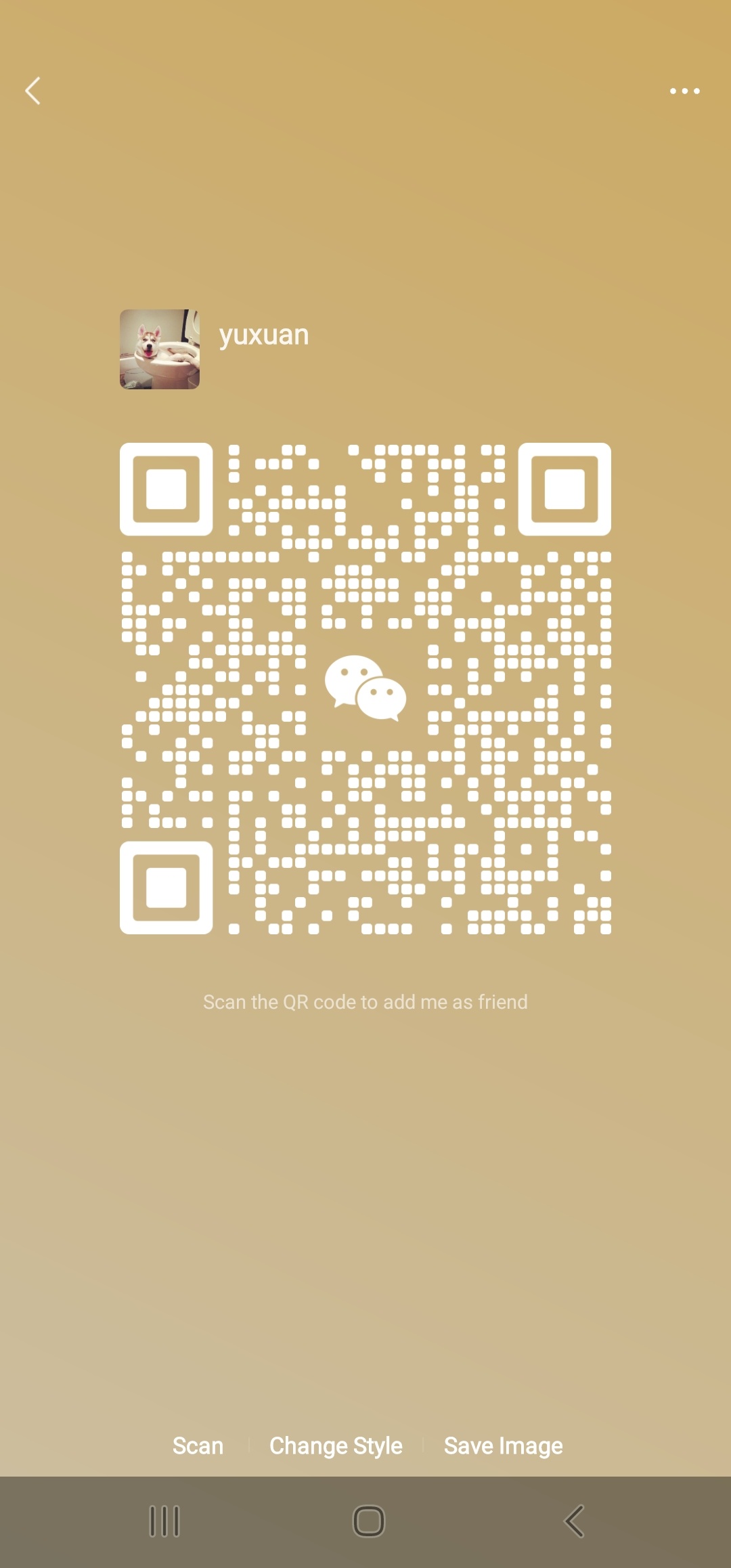Go to the system home screen
This screenshot has width=731, height=1568.
(369, 1521)
